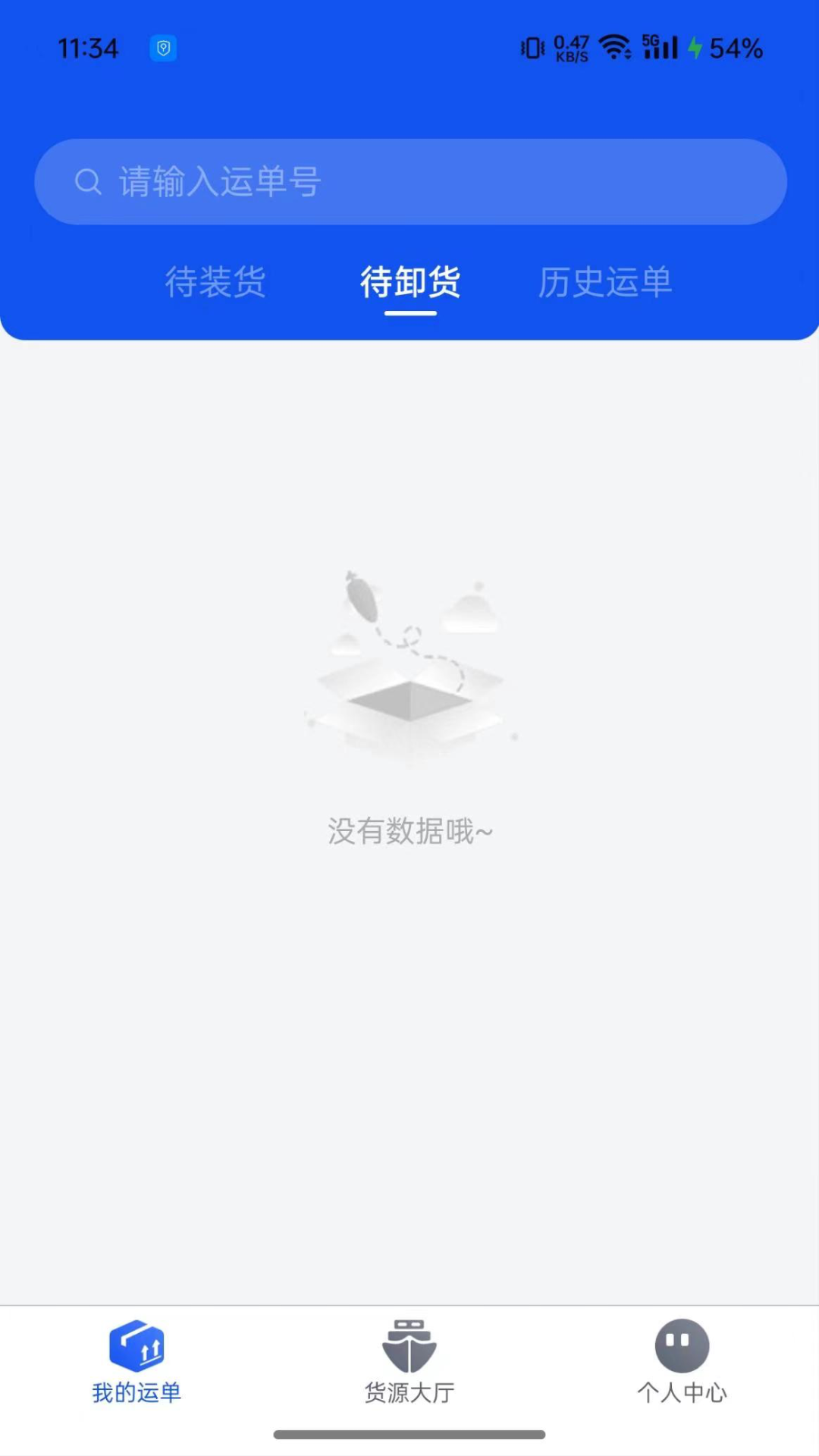Open 个人中心 via the avatar icon
Image resolution: width=819 pixels, height=1456 pixels.
click(x=681, y=1346)
